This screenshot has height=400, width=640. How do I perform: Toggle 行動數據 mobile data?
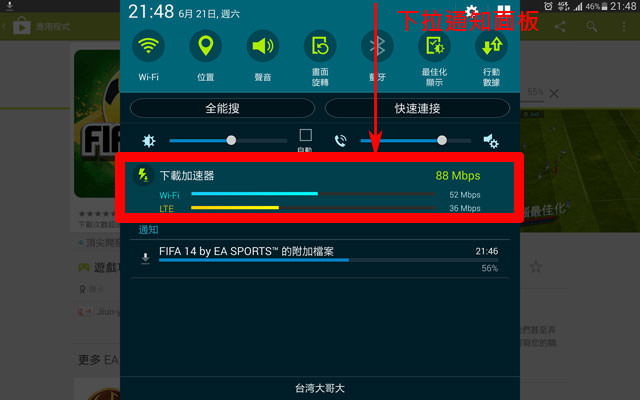pyautogui.click(x=491, y=47)
